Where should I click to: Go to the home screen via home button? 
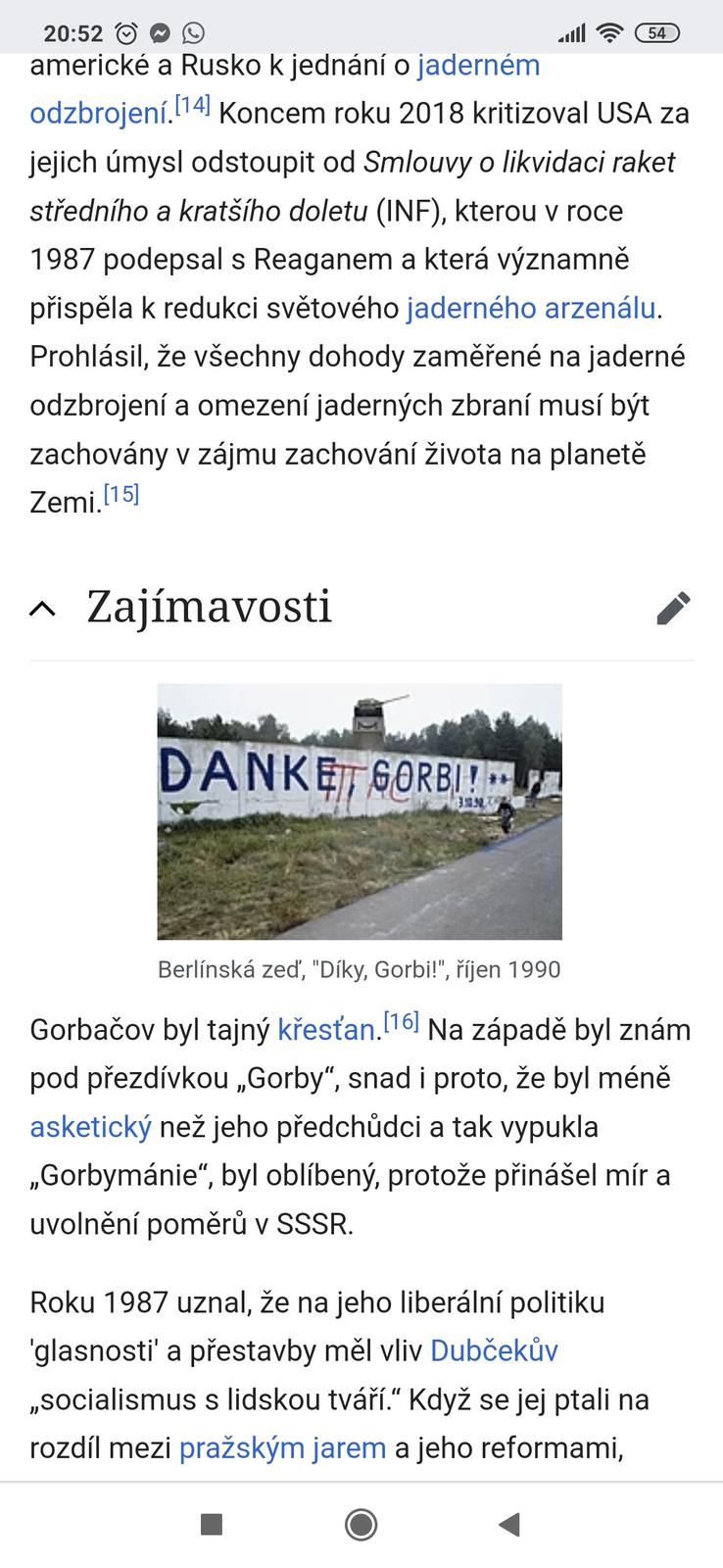tap(361, 1524)
